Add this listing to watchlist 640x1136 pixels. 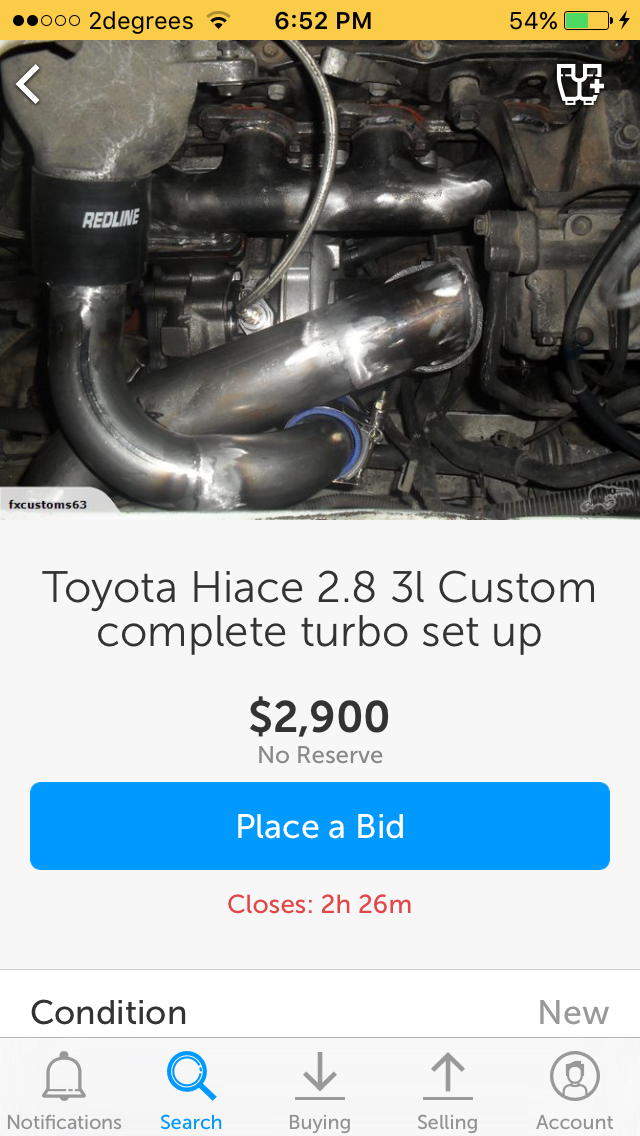(580, 84)
